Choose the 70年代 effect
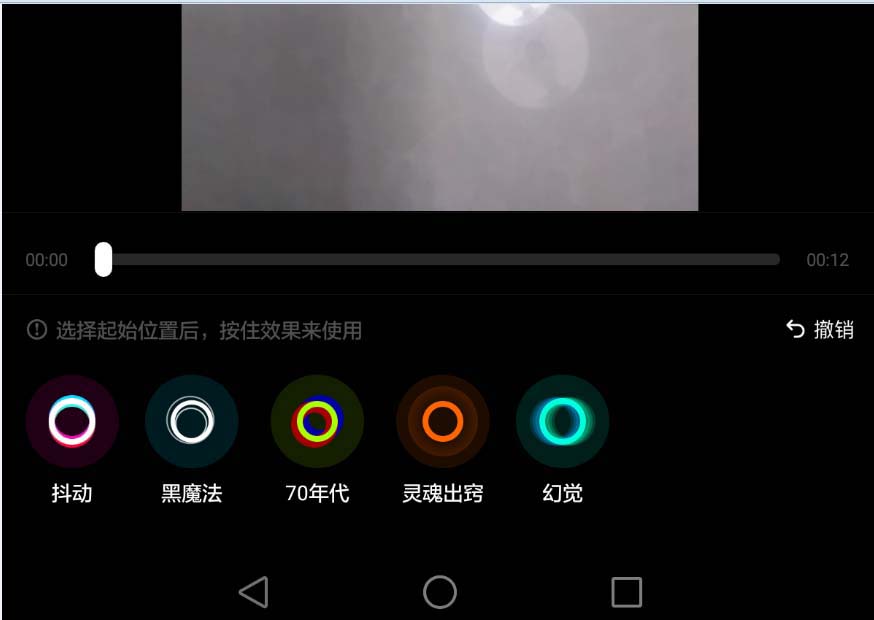Viewport: 874px width, 620px height. pos(317,422)
